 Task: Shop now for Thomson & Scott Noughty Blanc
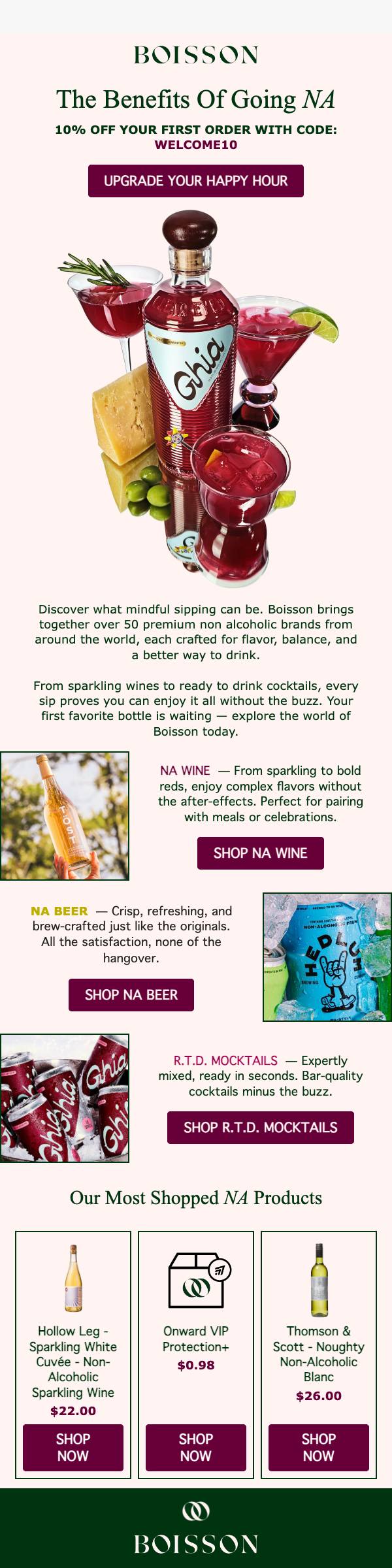coord(319,1448)
